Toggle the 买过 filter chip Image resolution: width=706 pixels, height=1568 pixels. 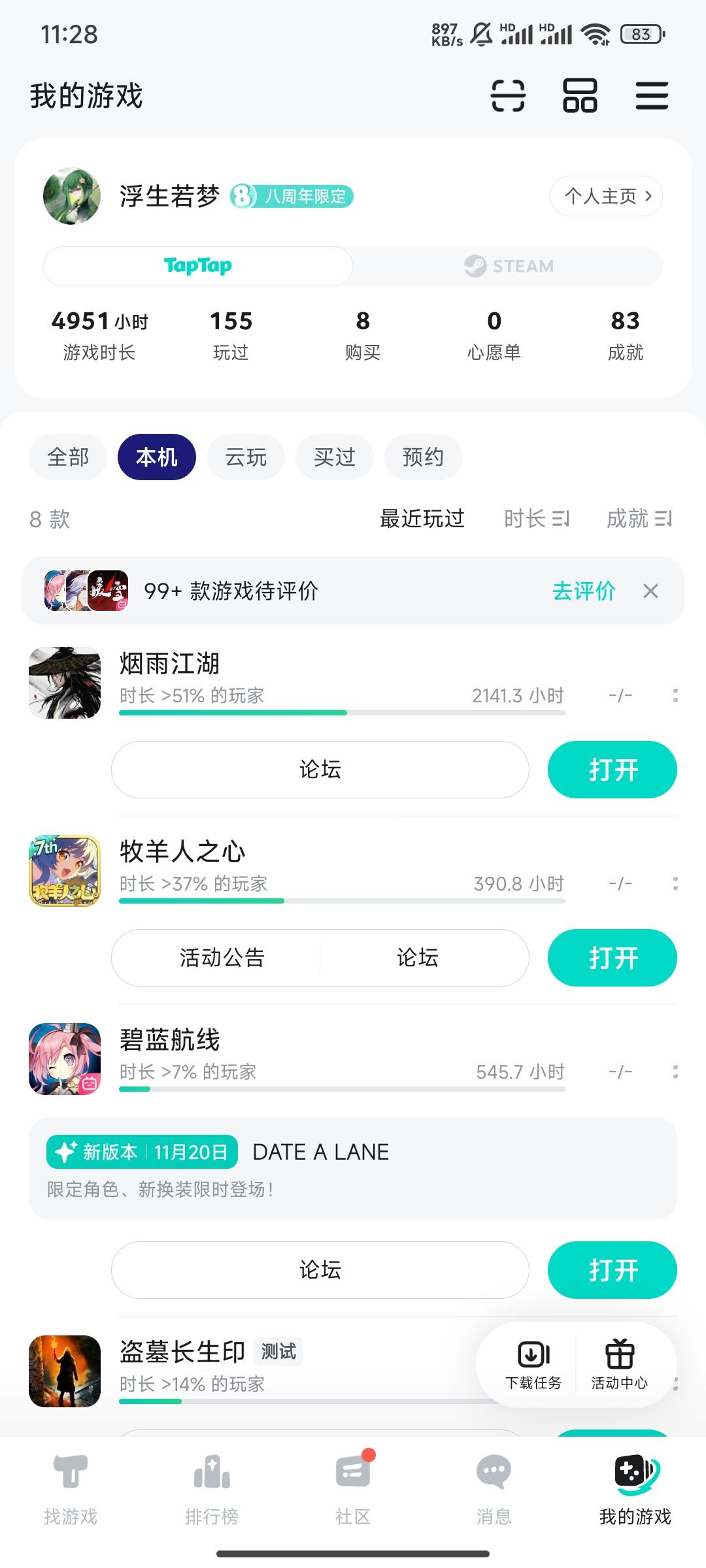pyautogui.click(x=334, y=457)
